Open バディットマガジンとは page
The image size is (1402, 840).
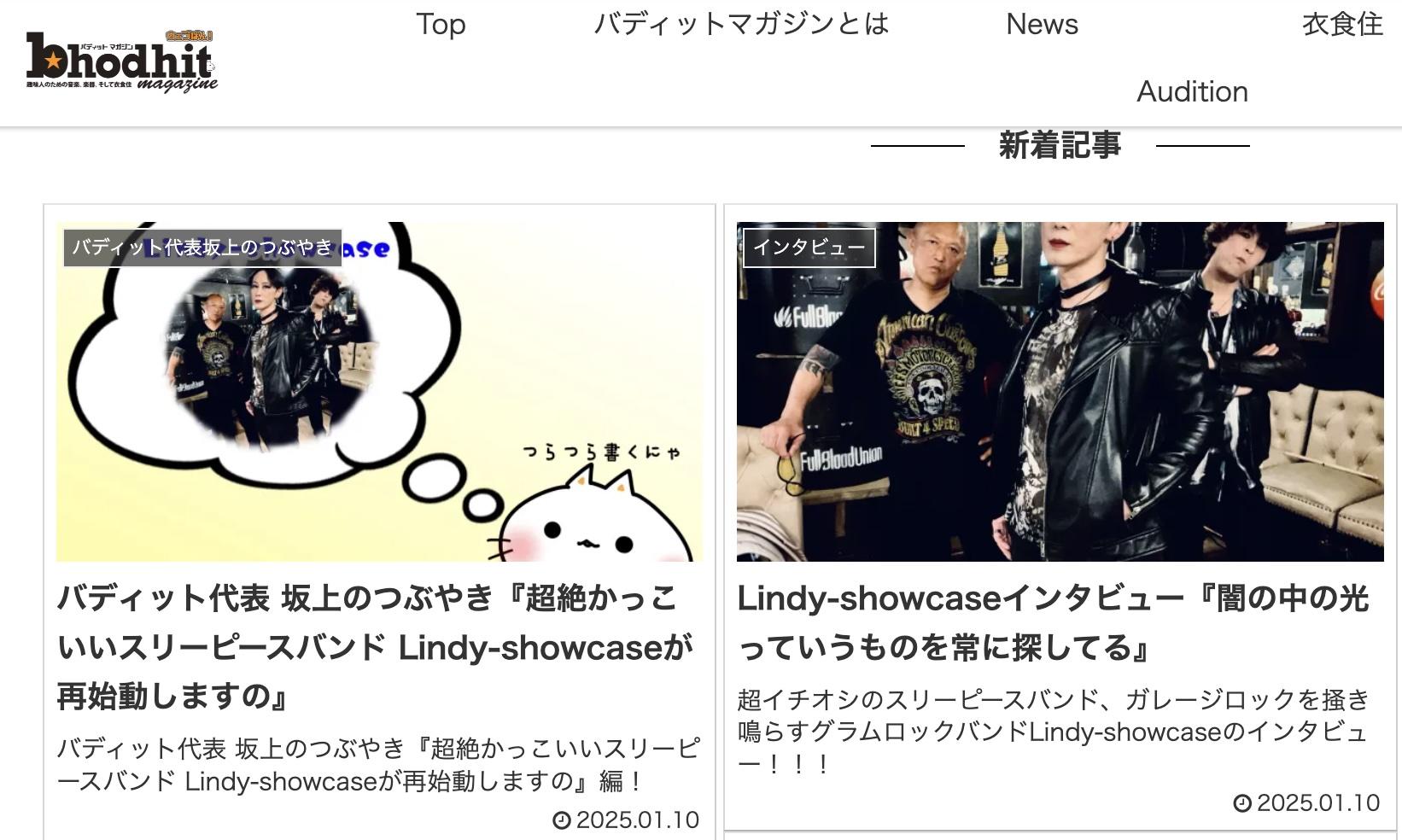[741, 24]
